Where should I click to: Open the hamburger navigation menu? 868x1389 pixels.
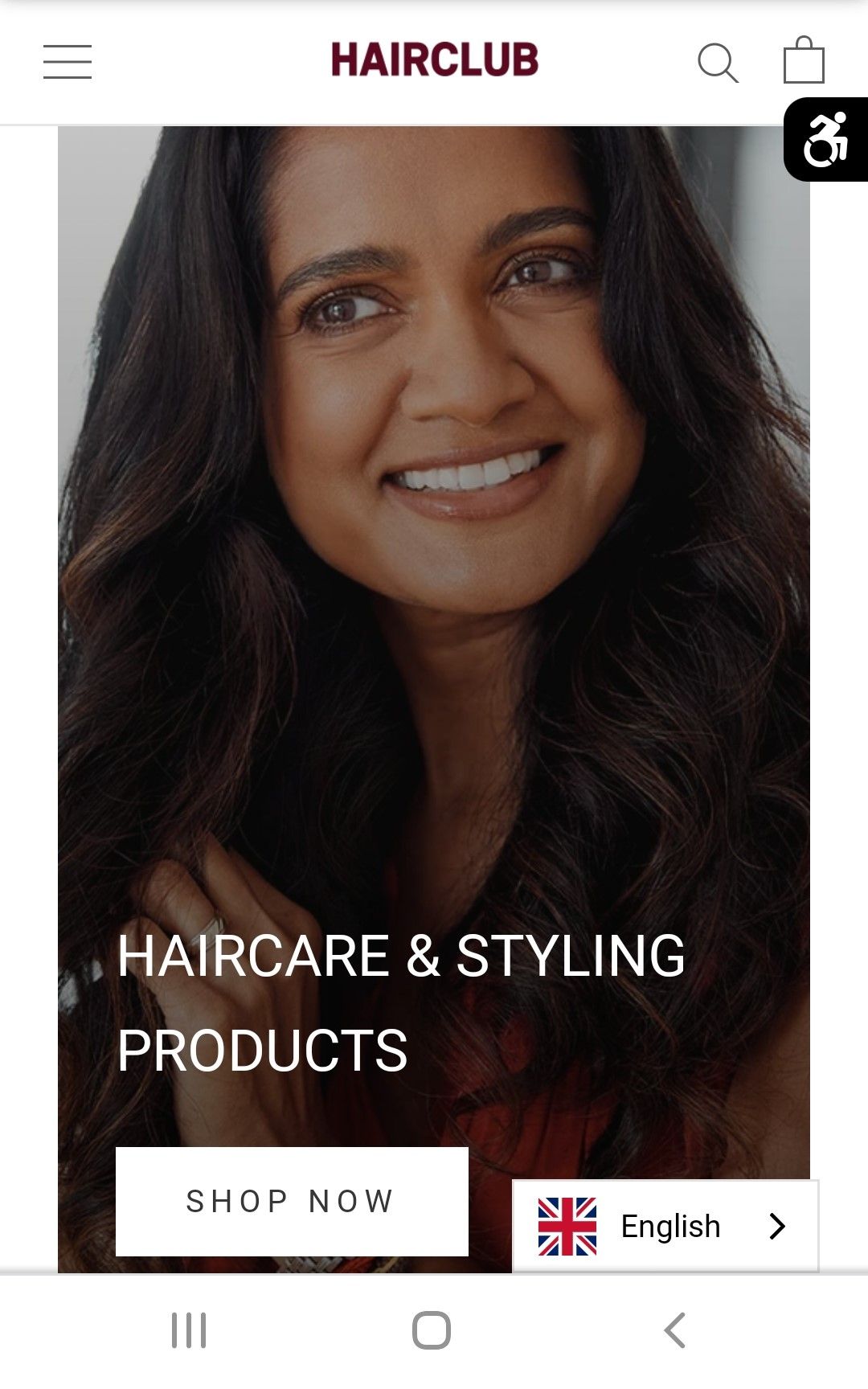point(68,62)
